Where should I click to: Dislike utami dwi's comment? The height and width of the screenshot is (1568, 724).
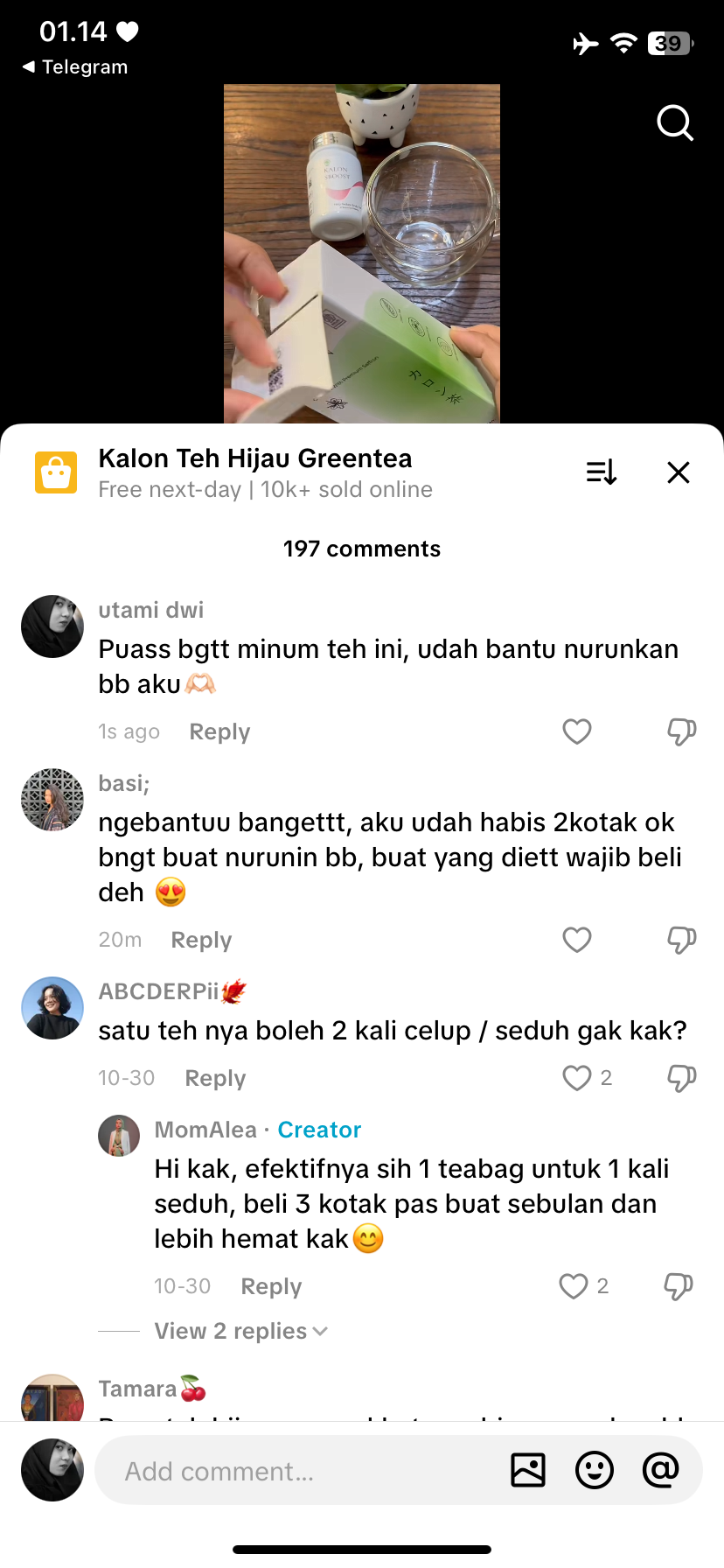(681, 731)
